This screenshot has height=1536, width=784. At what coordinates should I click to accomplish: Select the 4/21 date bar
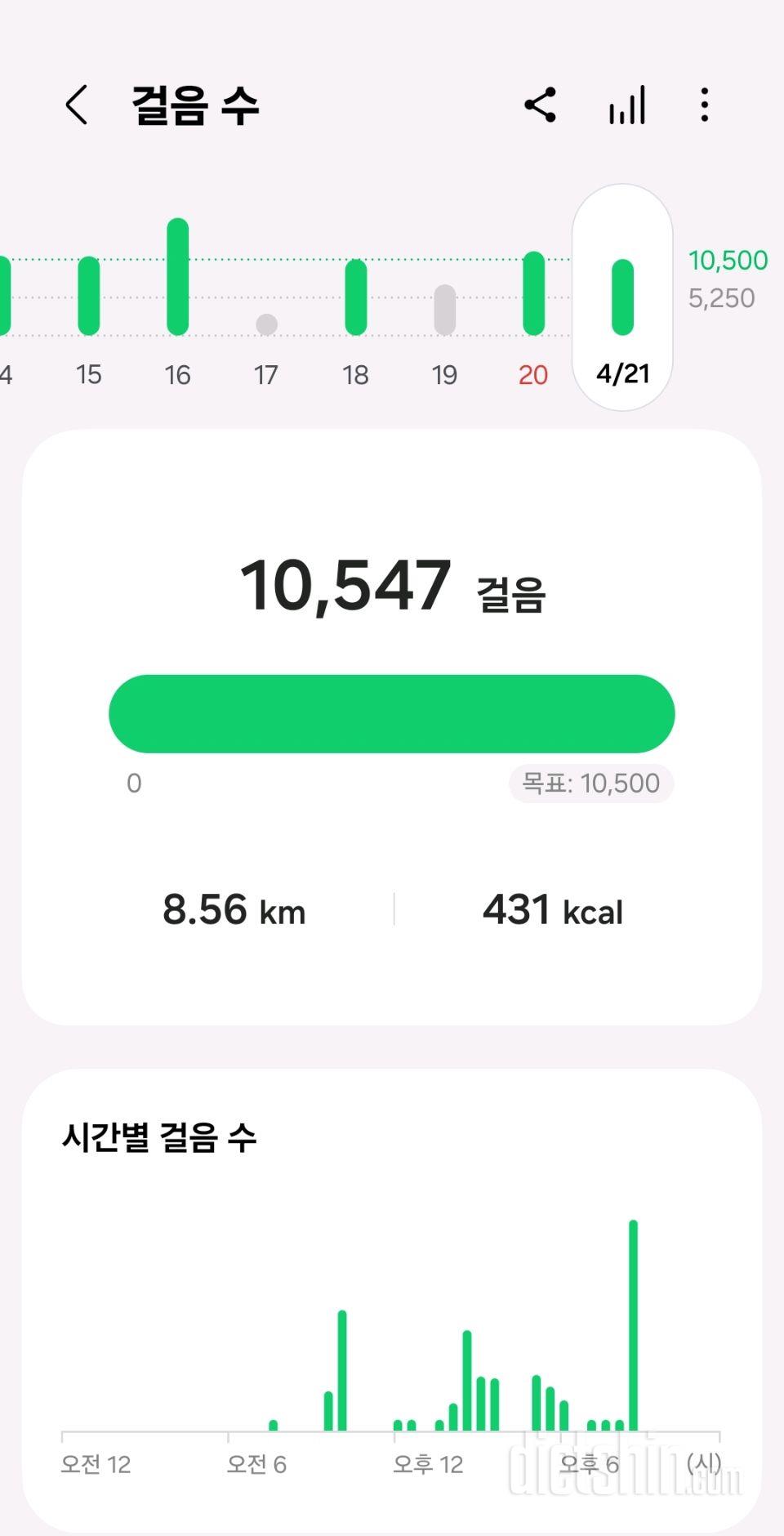622,297
